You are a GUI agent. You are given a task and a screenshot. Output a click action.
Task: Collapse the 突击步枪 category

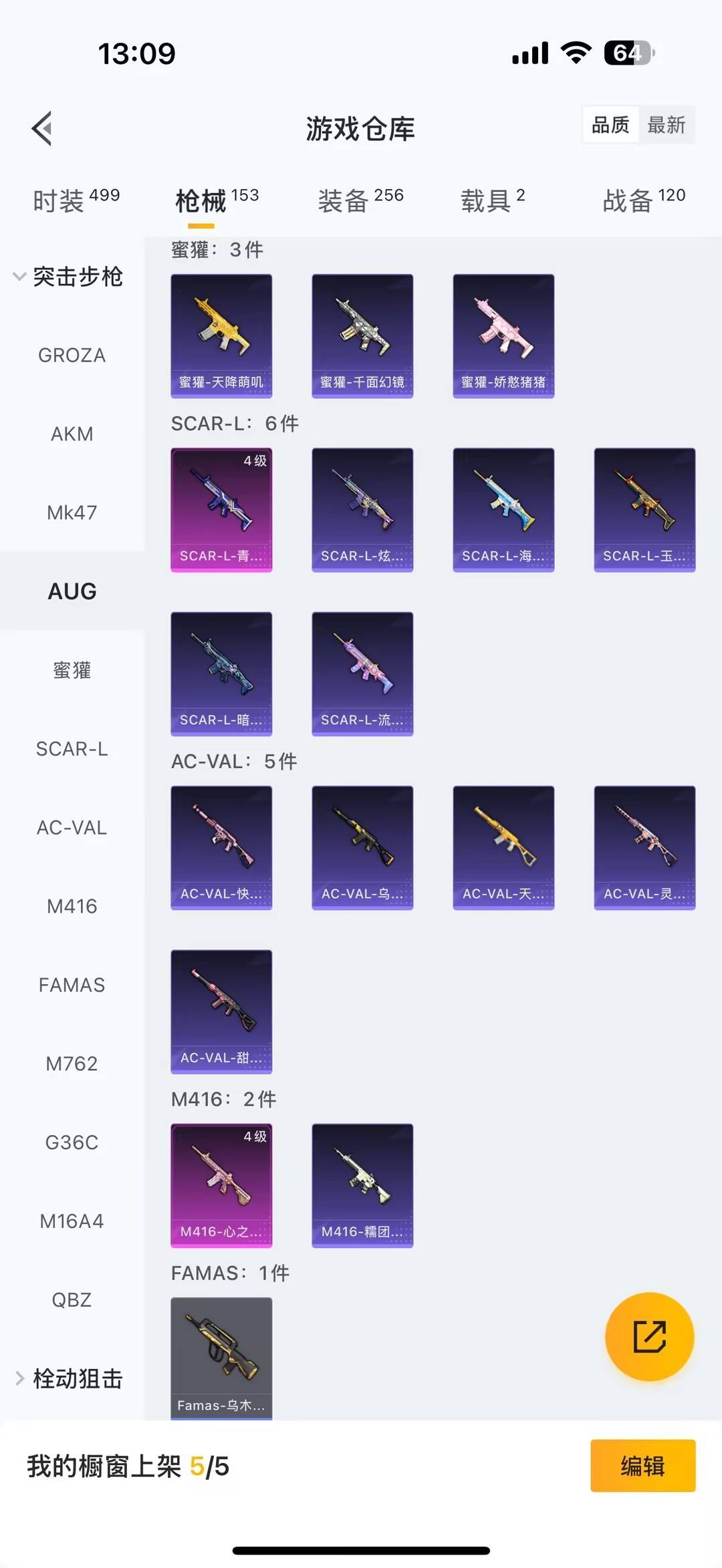coord(77,278)
